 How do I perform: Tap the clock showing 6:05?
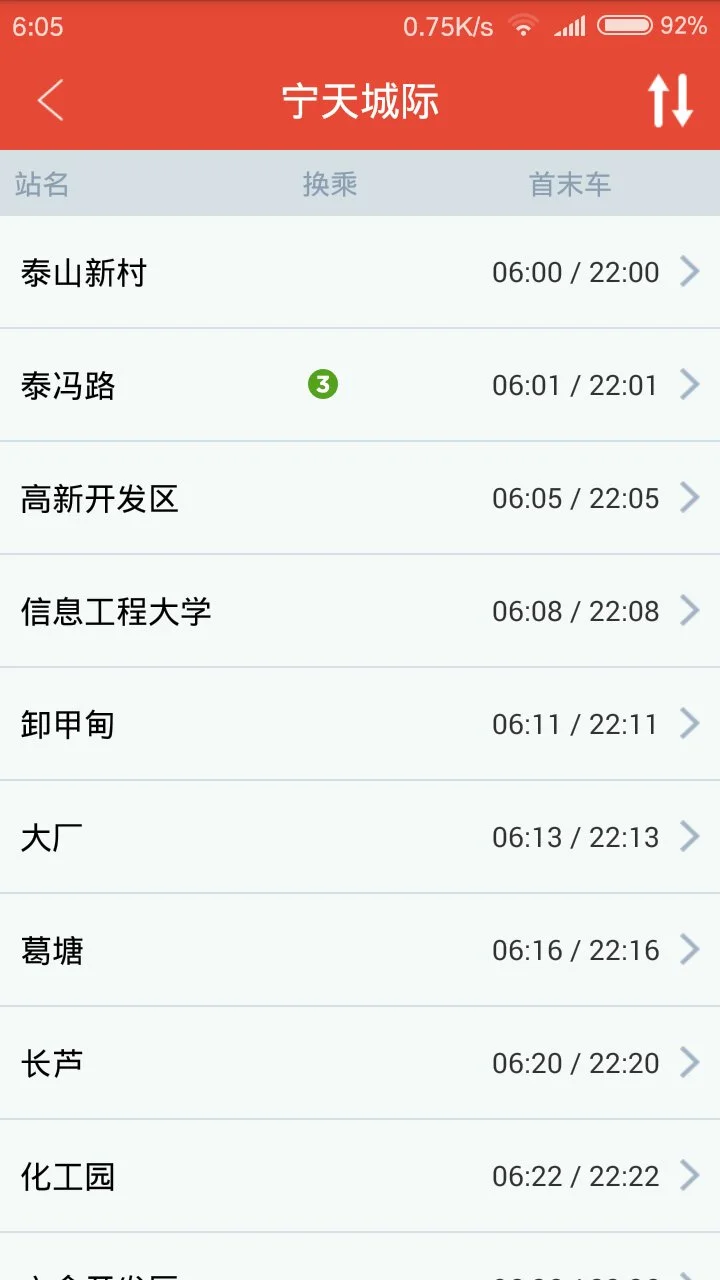coord(38,27)
